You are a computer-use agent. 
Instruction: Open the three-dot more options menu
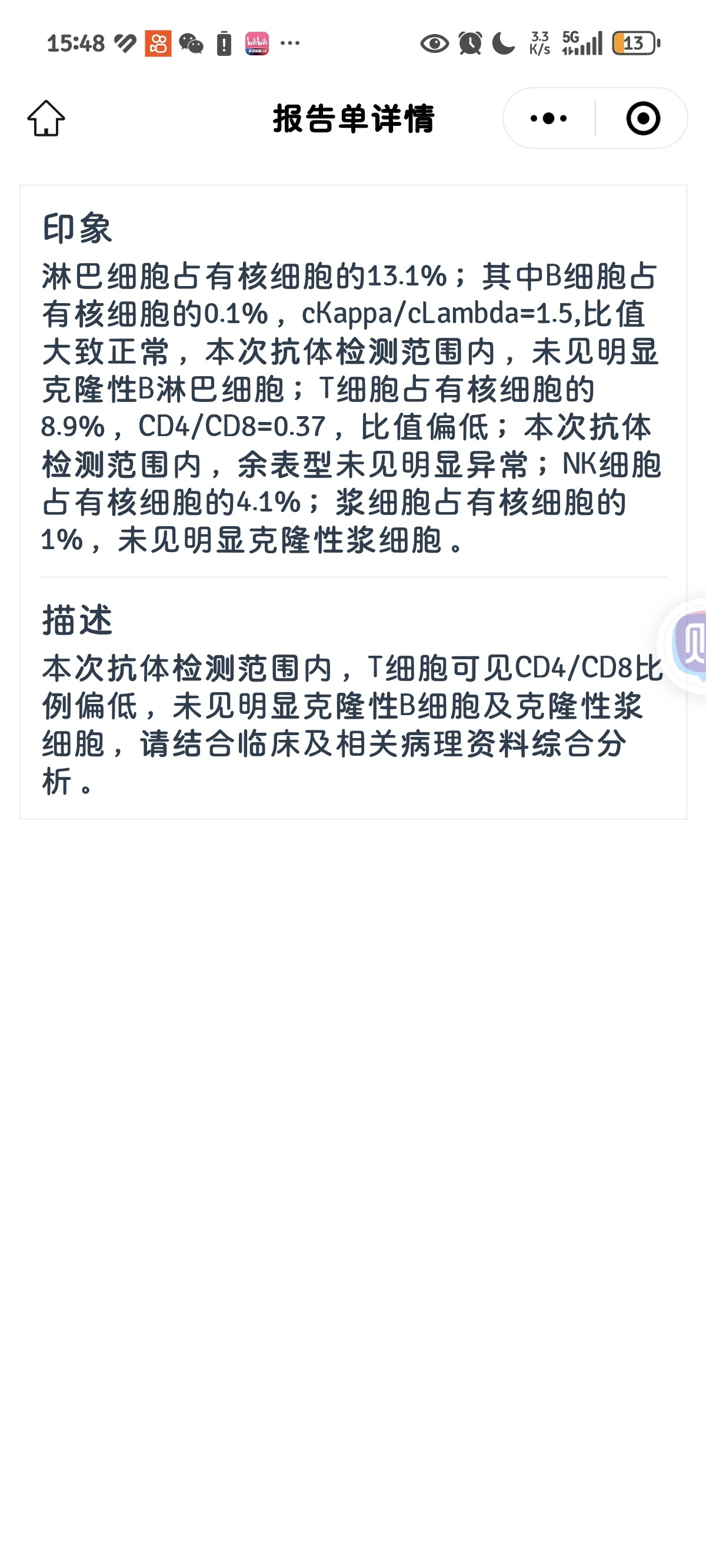click(548, 118)
